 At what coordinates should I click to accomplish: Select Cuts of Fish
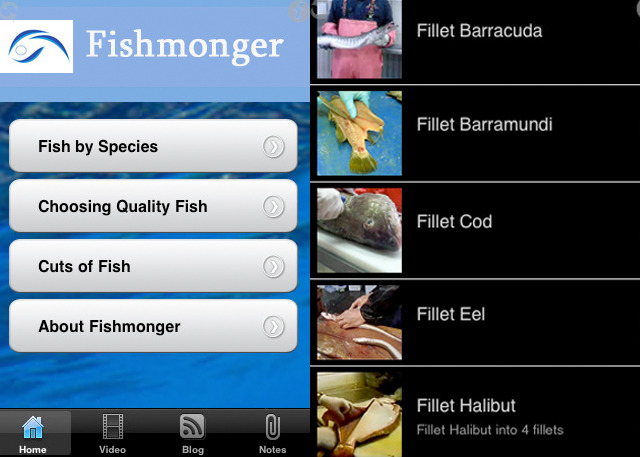coord(153,267)
